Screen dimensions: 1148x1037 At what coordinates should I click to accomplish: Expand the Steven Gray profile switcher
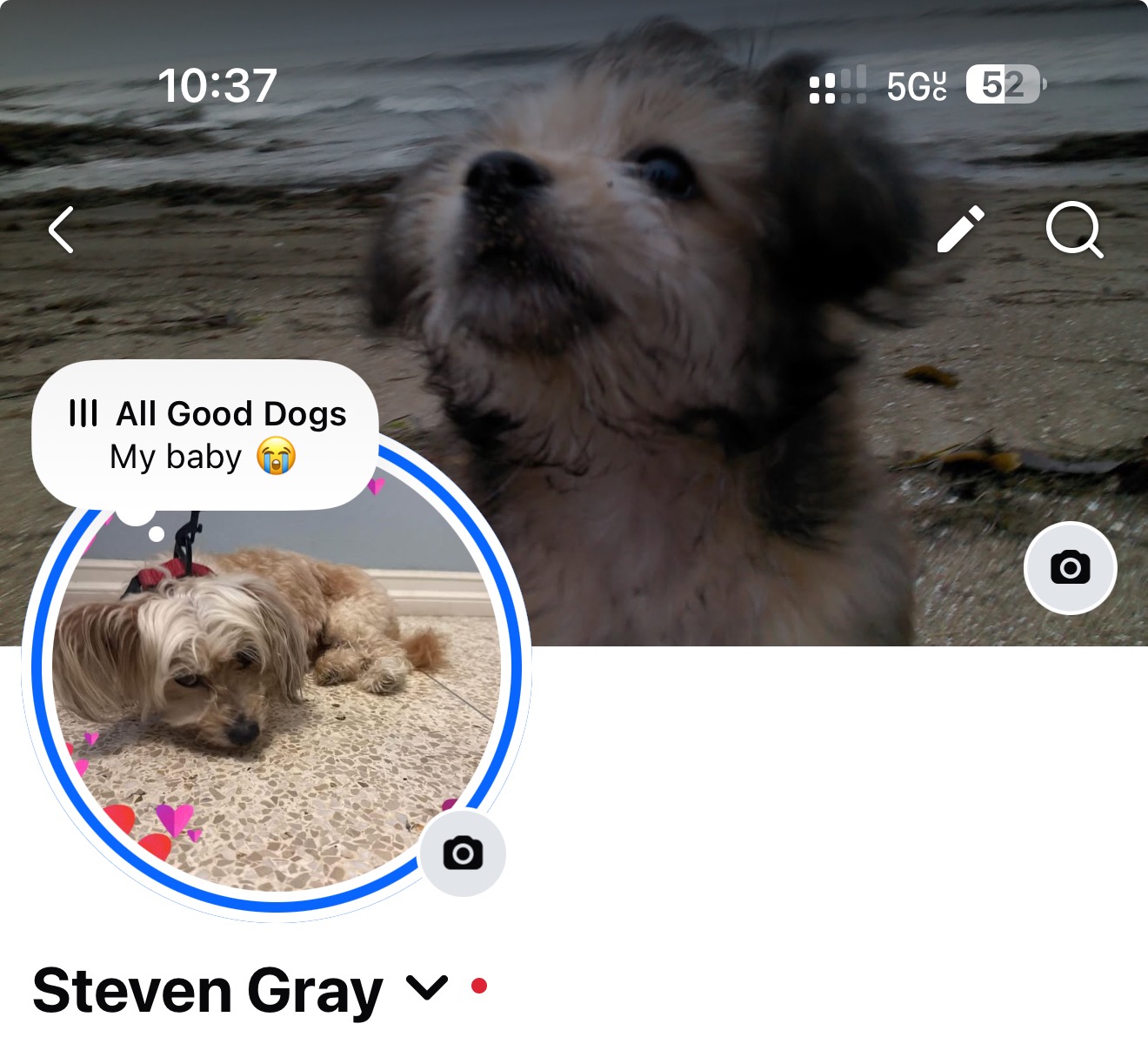(427, 987)
